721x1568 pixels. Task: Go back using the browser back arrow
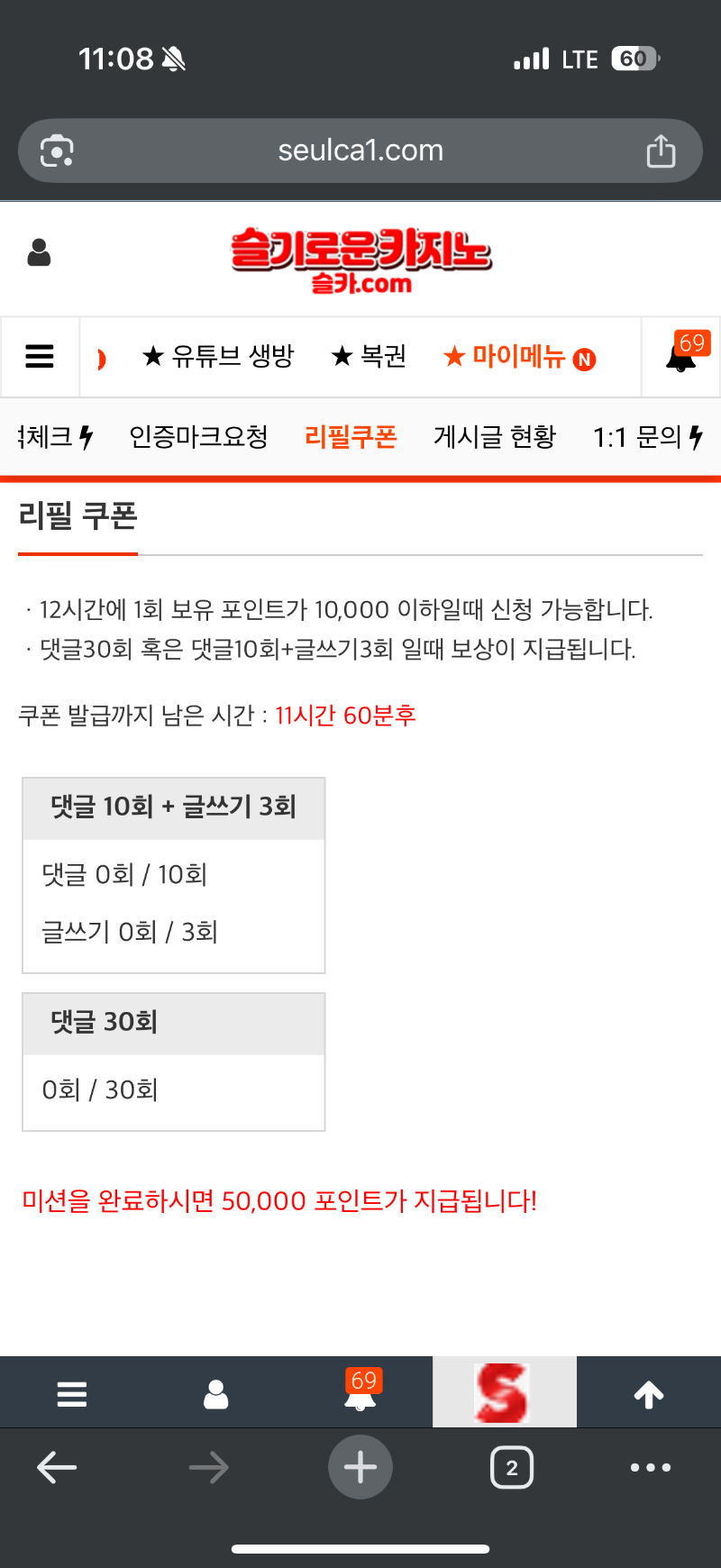[57, 1468]
